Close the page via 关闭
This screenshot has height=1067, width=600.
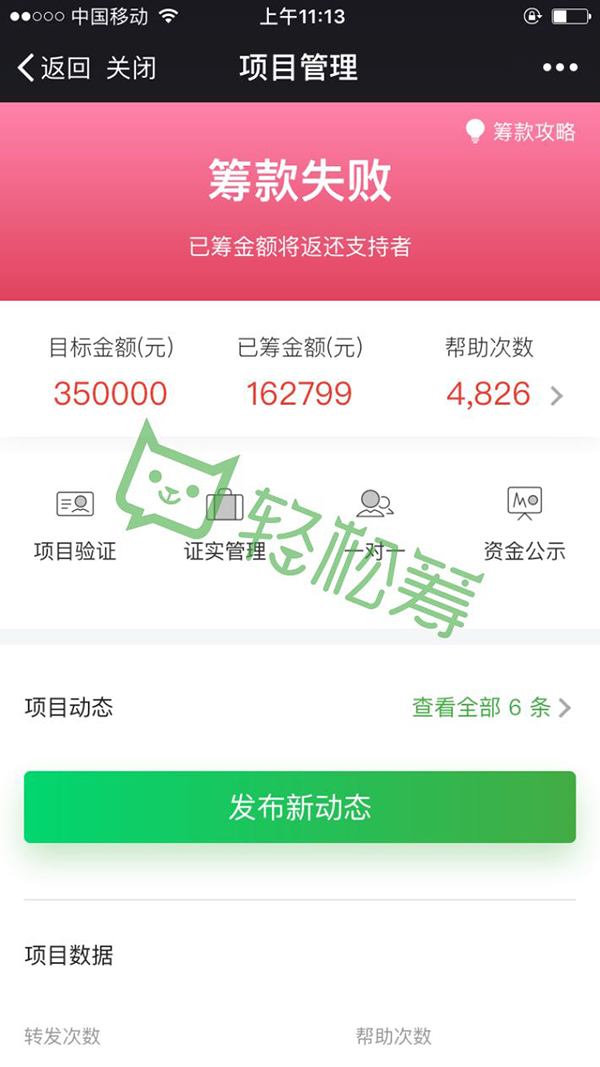[131, 68]
